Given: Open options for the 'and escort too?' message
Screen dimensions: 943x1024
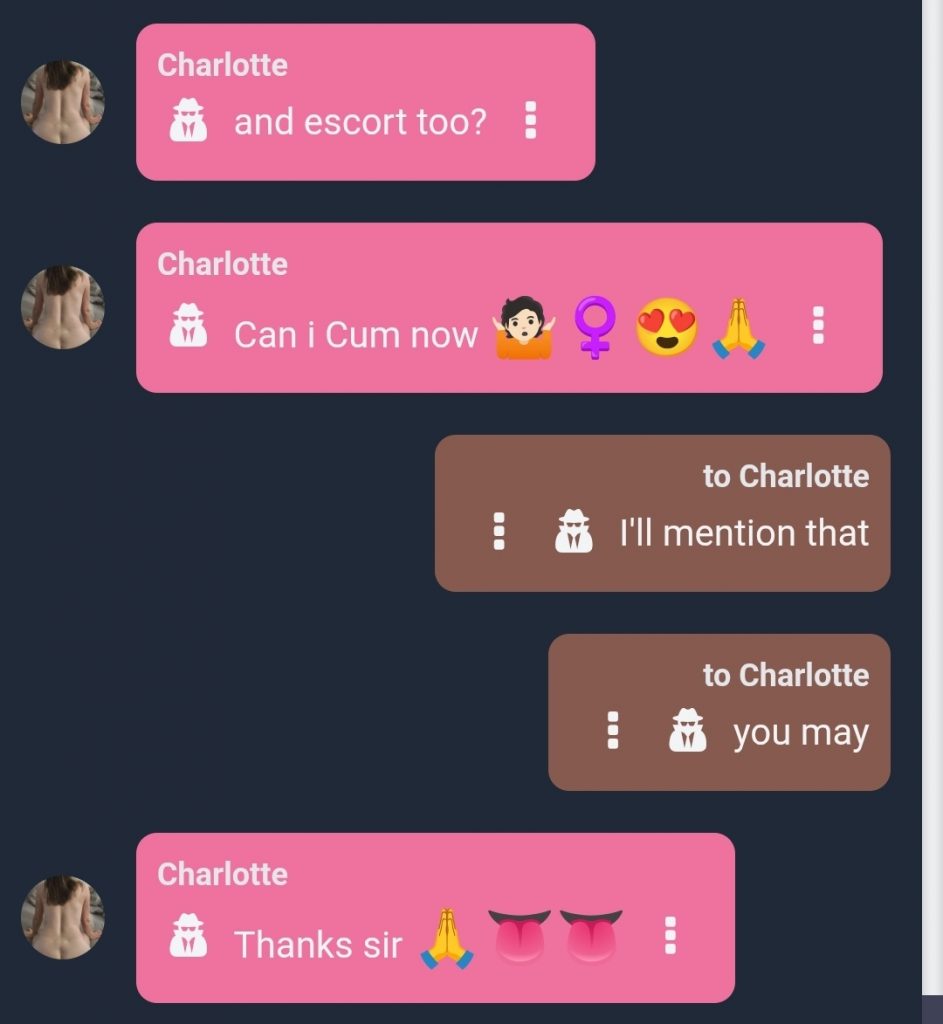Looking at the screenshot, I should 531,122.
